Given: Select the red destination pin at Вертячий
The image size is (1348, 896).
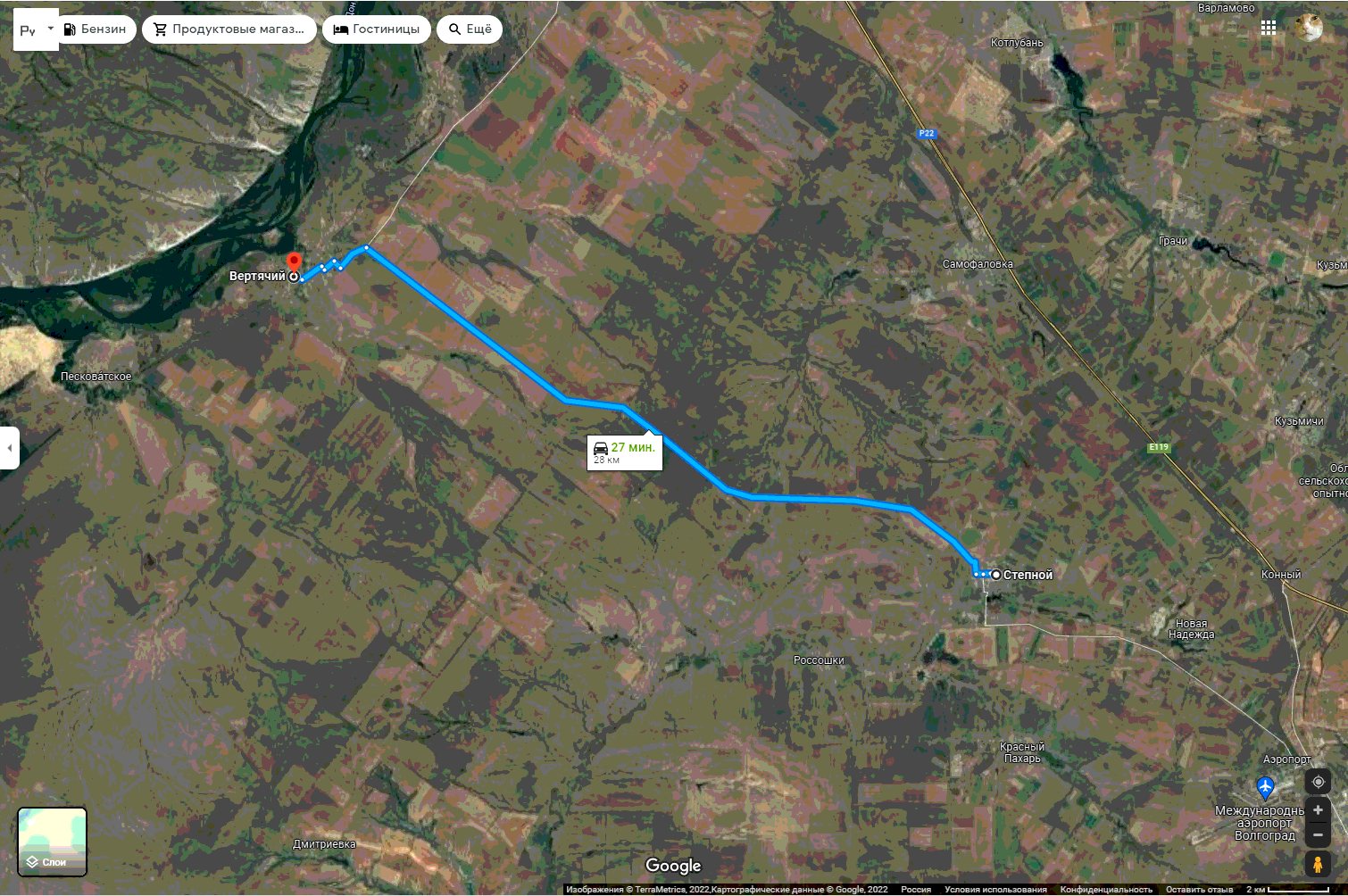Looking at the screenshot, I should coord(294,261).
